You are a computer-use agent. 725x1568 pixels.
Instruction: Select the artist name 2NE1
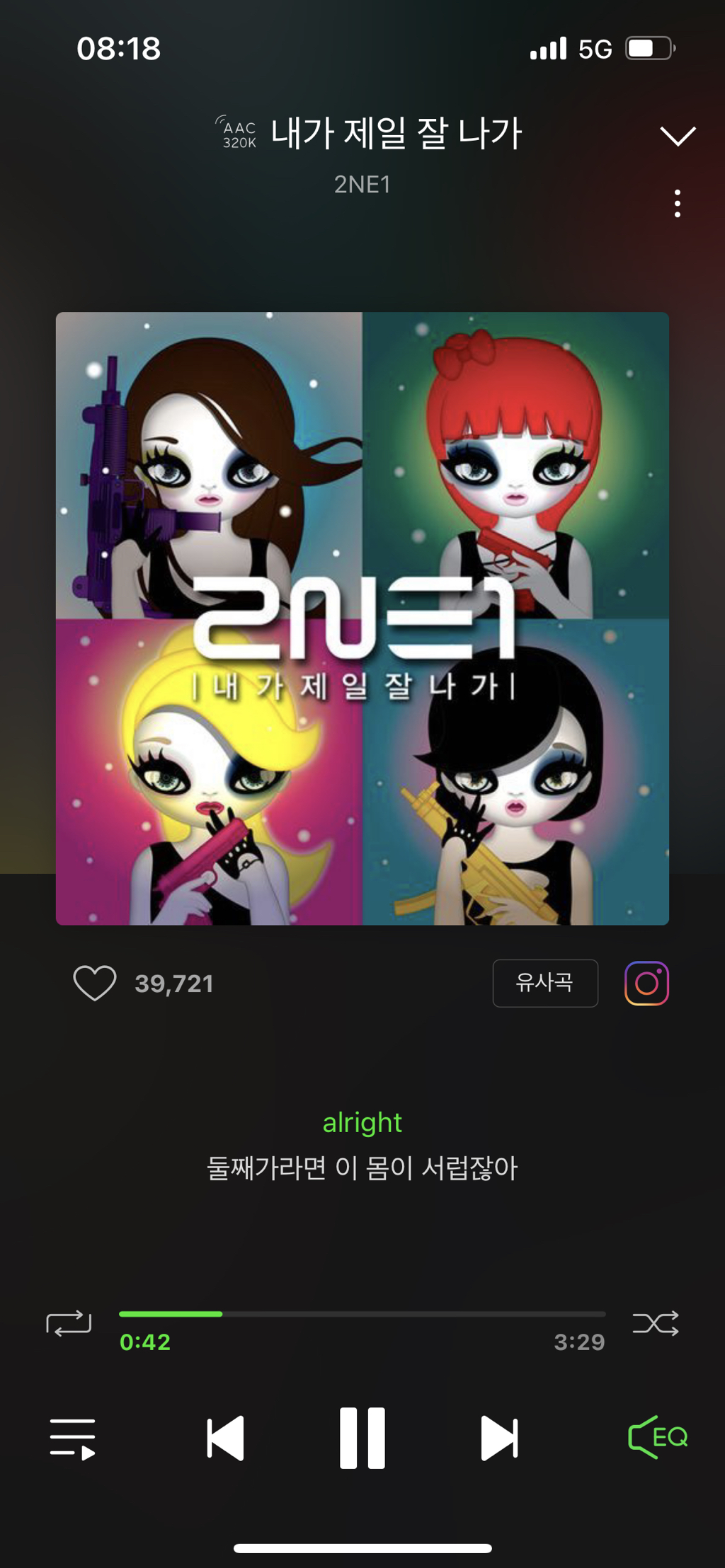pos(362,185)
